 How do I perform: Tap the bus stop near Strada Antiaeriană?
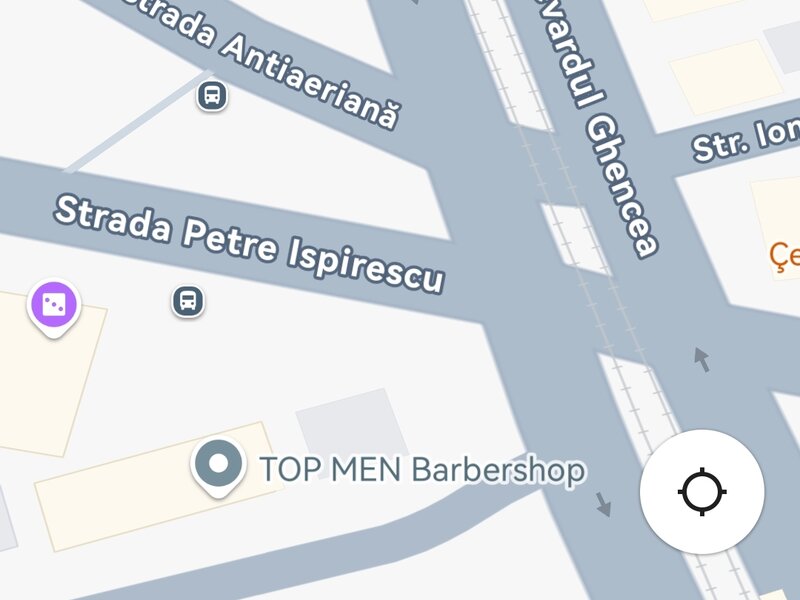[x=212, y=96]
